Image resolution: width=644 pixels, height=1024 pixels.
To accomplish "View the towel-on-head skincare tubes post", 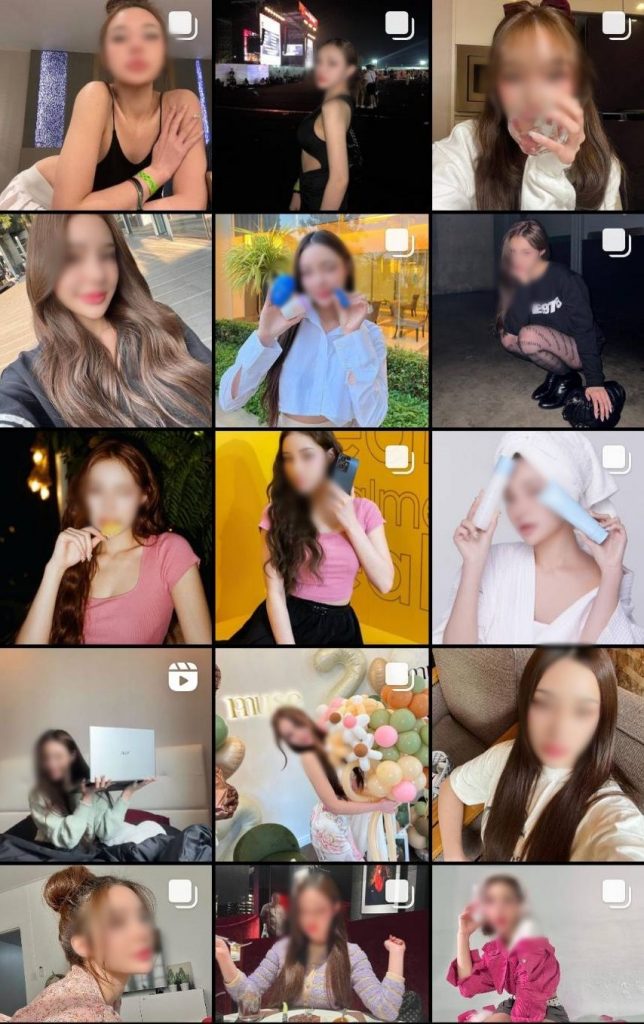I will tap(538, 537).
